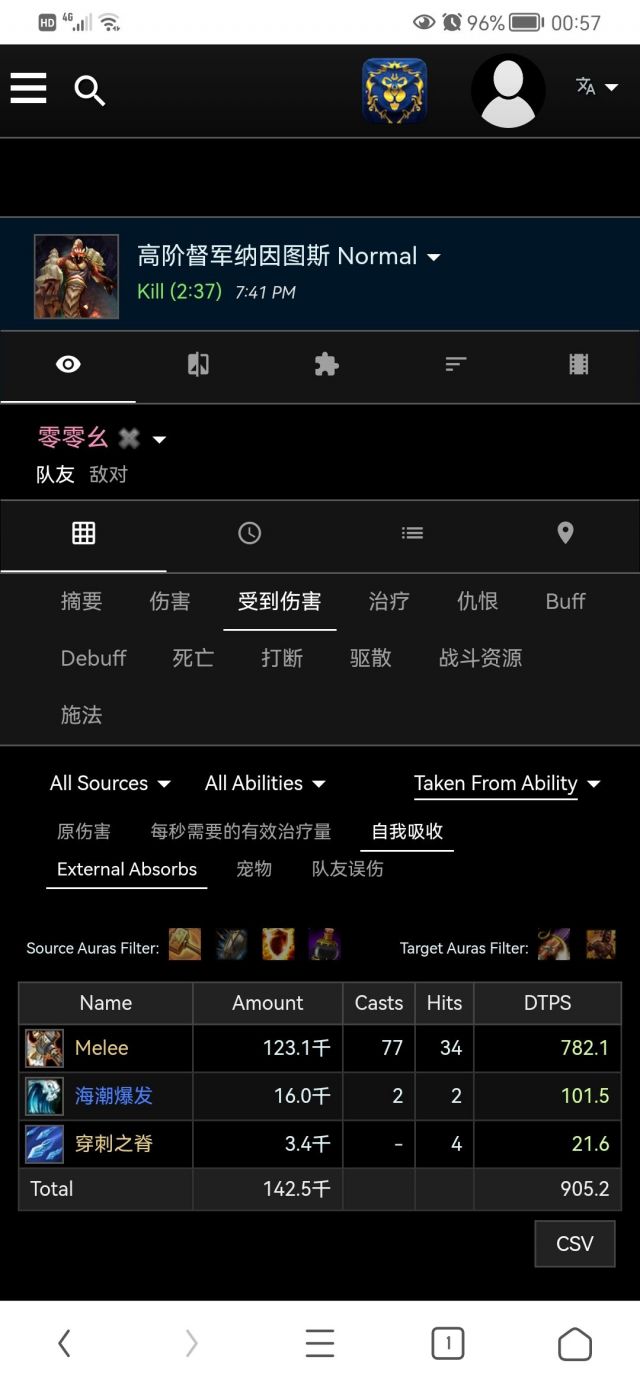Open the Melee ability row
The width and height of the screenshot is (640, 1386).
[x=102, y=1048]
